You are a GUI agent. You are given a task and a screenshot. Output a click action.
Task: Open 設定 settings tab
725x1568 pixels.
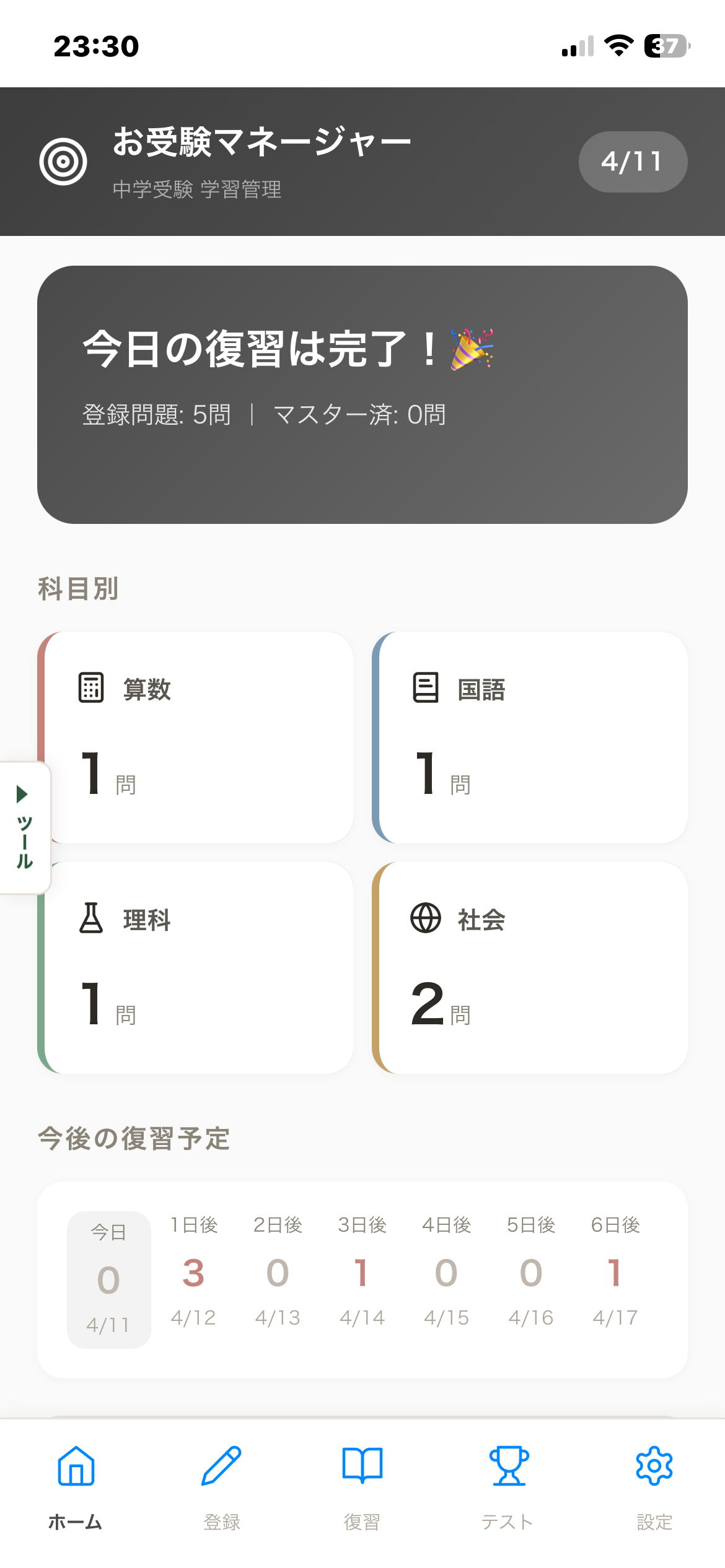click(x=654, y=1486)
